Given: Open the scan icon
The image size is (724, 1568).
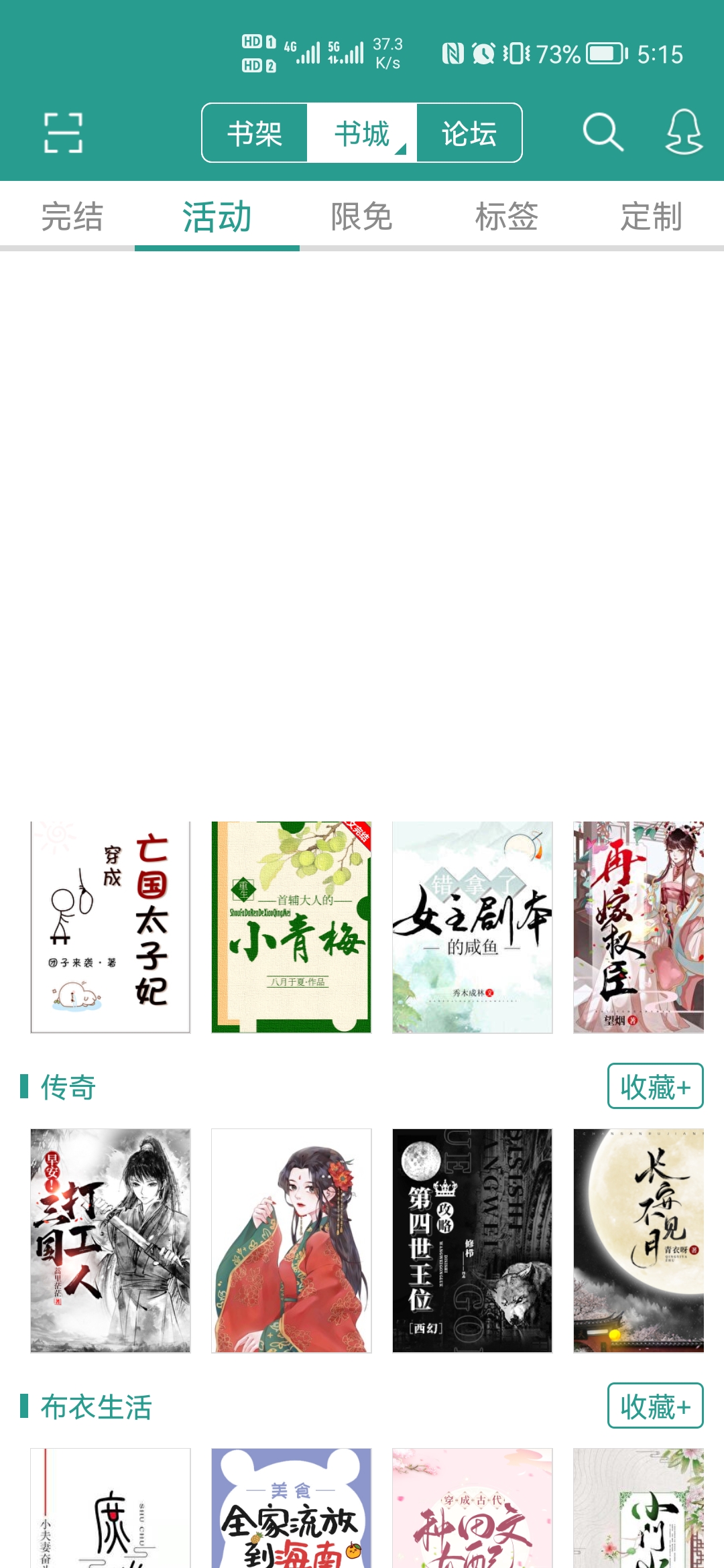Looking at the screenshot, I should click(x=63, y=133).
